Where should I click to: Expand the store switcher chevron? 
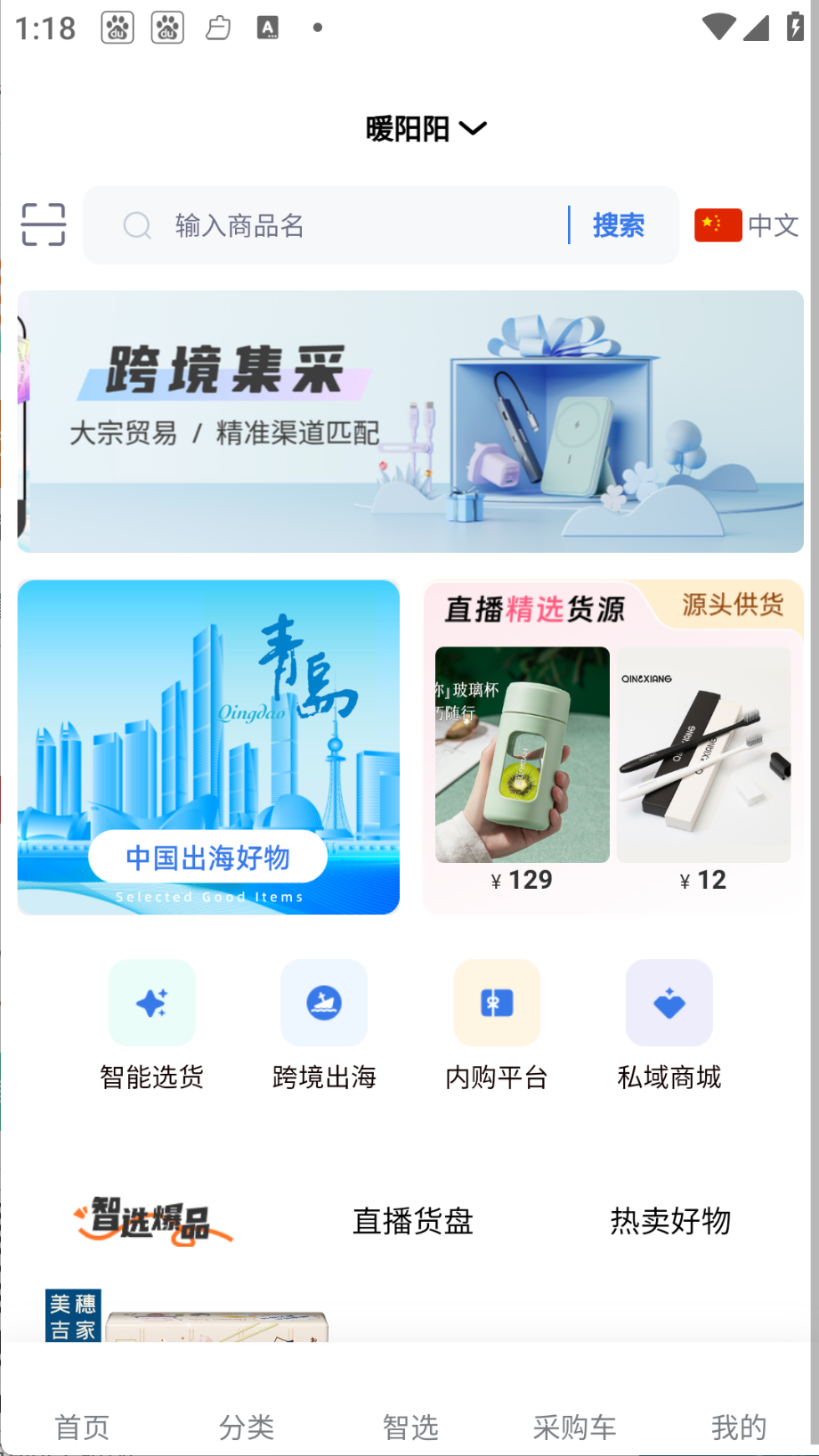[474, 130]
